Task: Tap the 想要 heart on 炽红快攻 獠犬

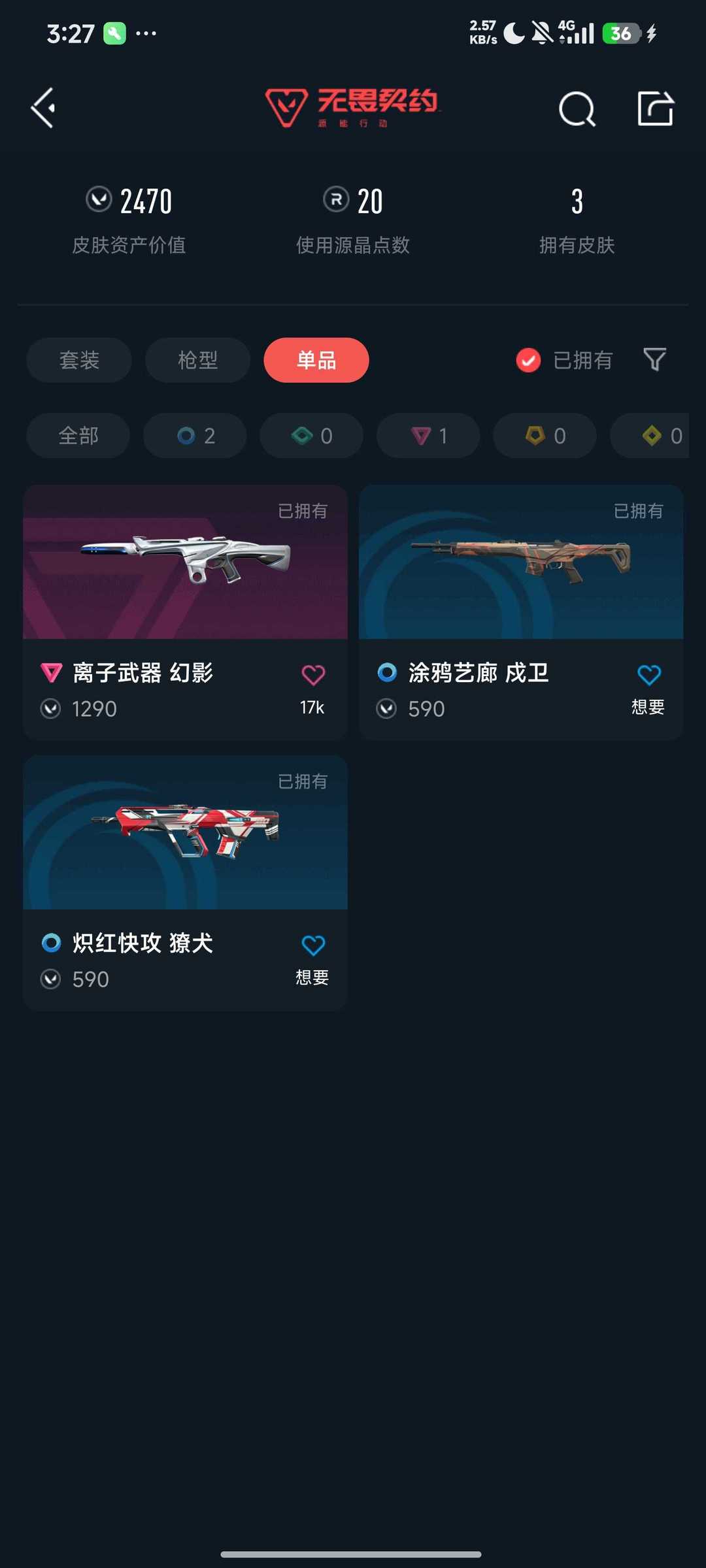Action: click(313, 945)
